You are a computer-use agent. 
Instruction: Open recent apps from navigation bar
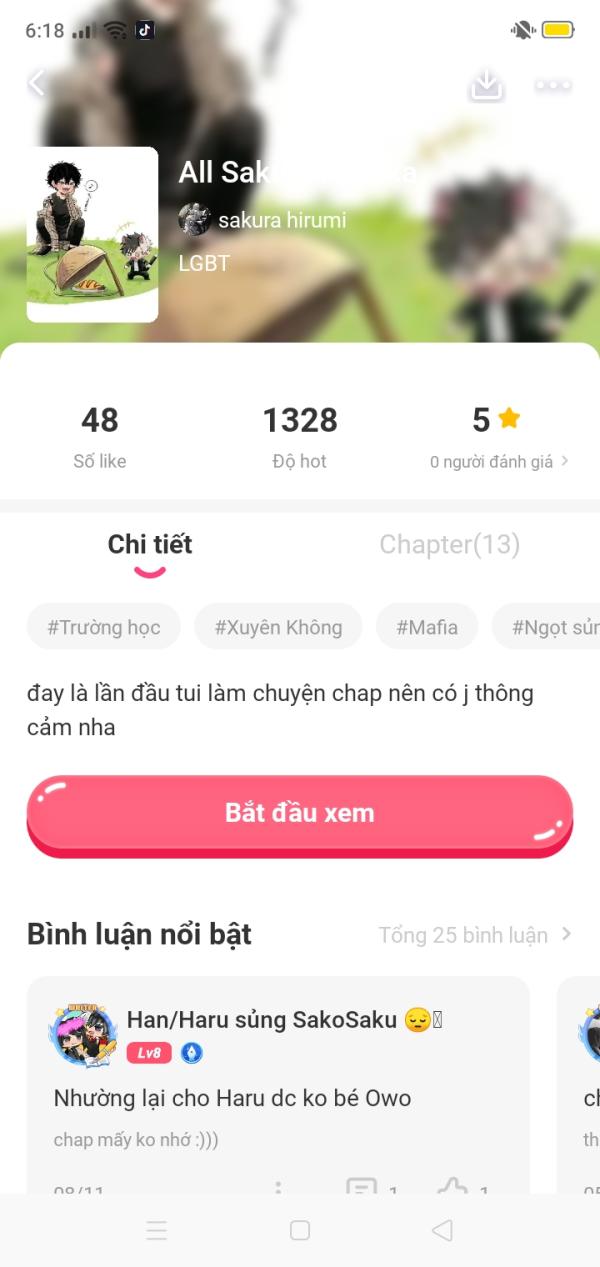pos(157,1231)
